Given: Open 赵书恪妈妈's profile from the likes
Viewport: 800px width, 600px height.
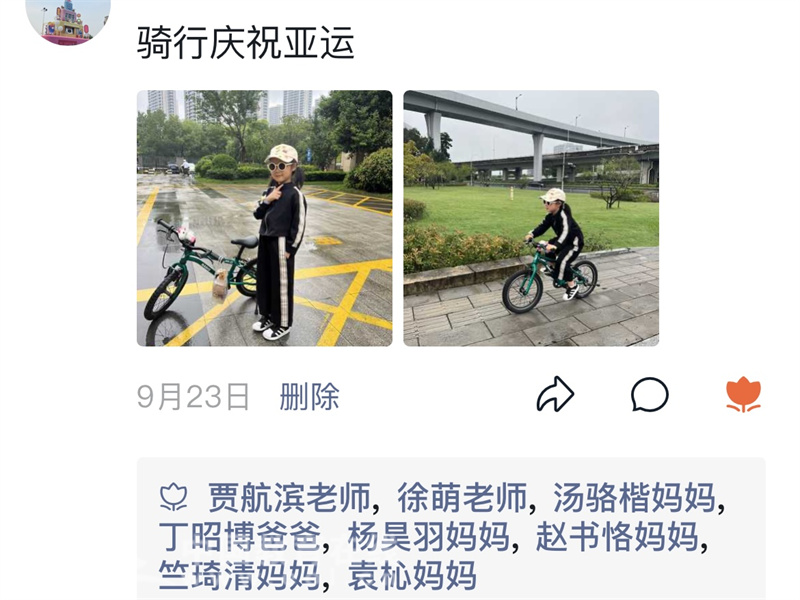Looking at the screenshot, I should 616,536.
